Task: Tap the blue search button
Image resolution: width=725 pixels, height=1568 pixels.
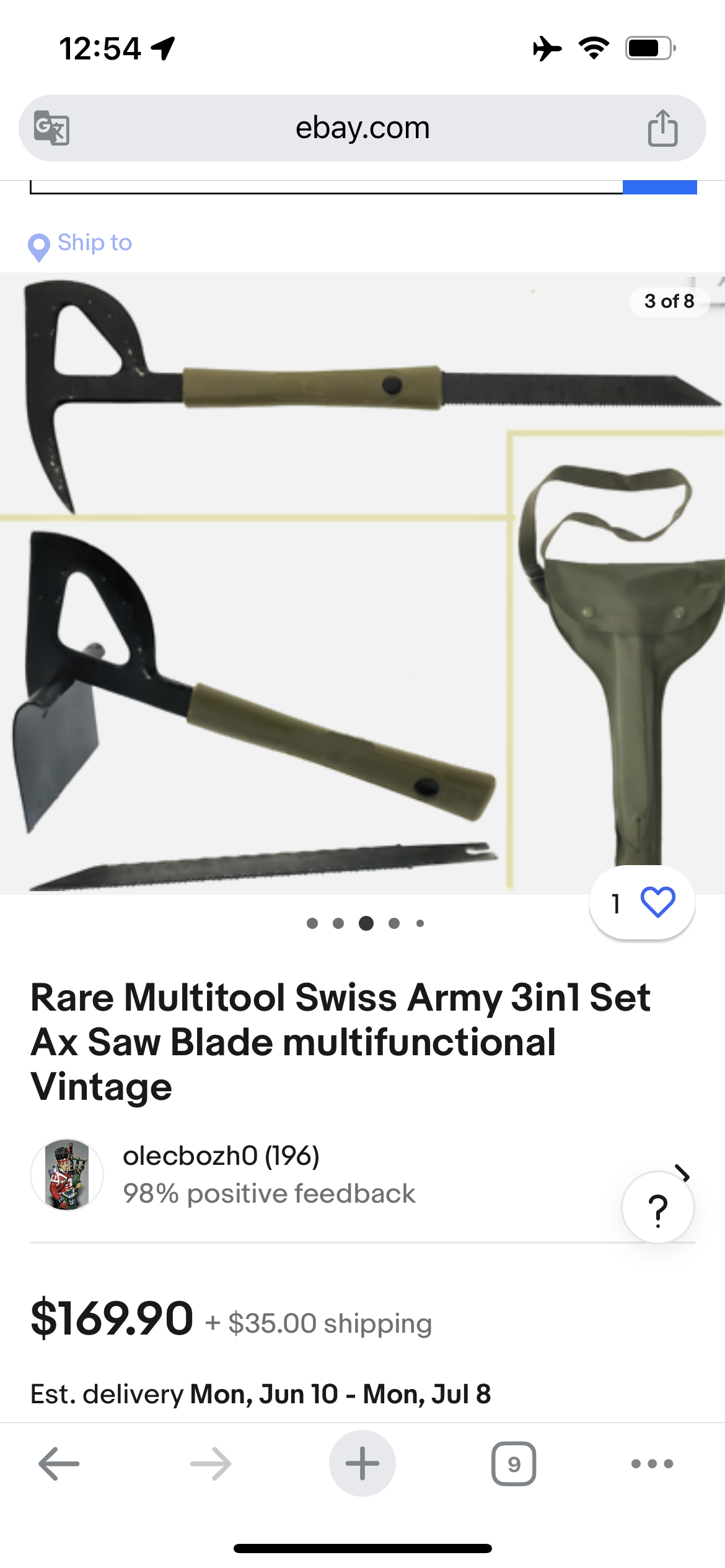Action: pos(660,187)
